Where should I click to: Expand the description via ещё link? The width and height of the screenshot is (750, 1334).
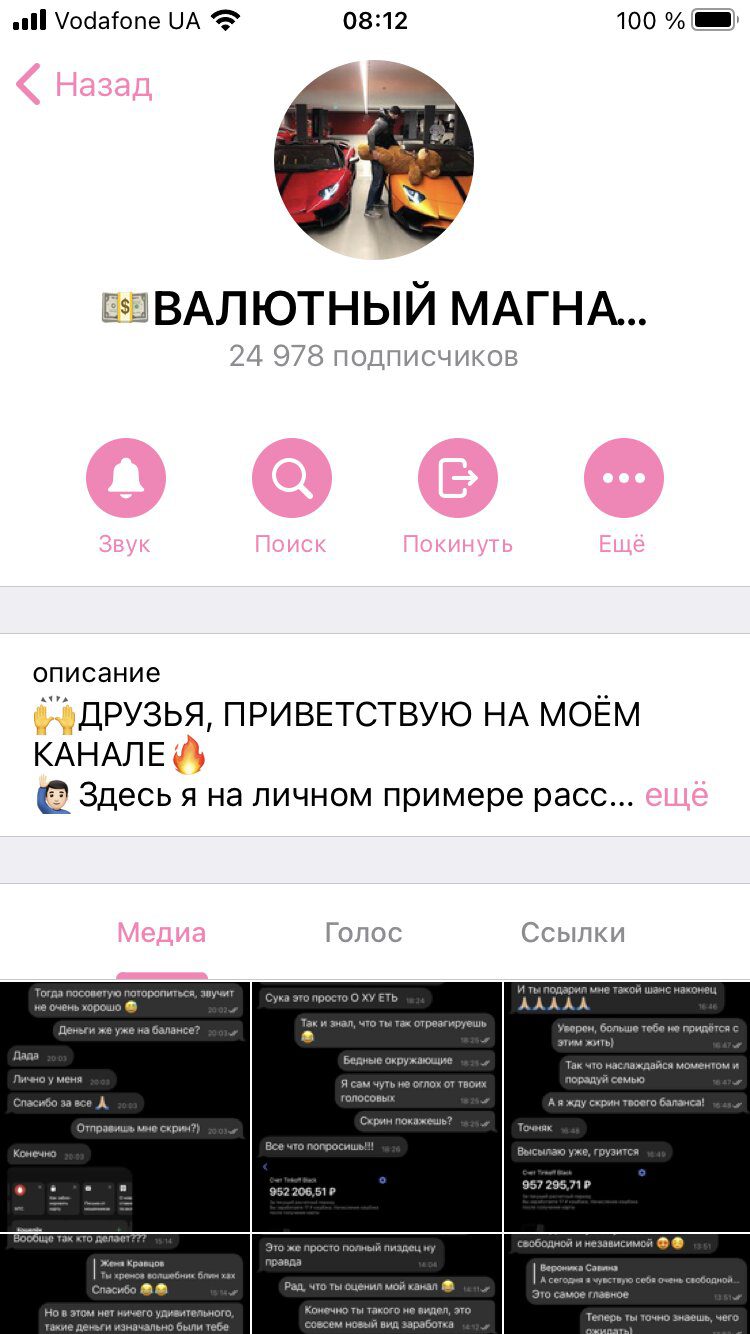point(676,795)
